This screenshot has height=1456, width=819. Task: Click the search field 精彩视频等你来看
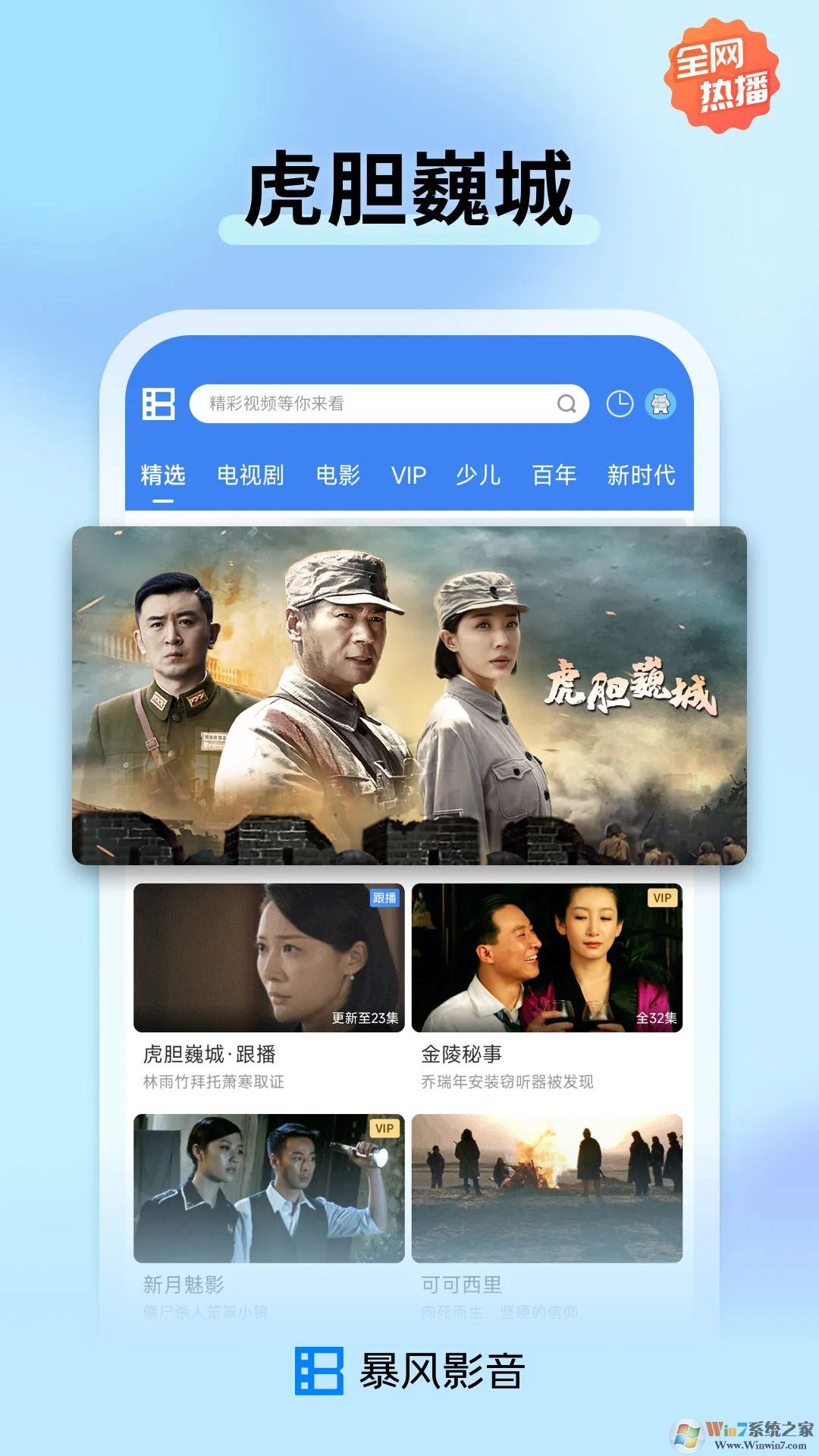click(x=364, y=405)
